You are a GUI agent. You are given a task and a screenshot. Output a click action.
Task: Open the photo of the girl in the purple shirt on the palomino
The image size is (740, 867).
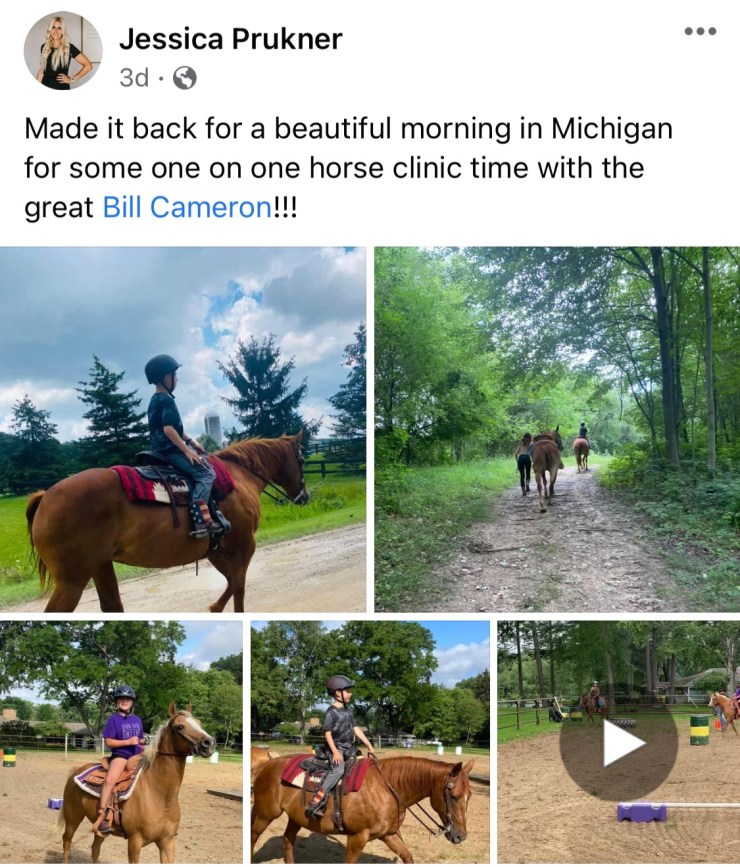pos(121,741)
